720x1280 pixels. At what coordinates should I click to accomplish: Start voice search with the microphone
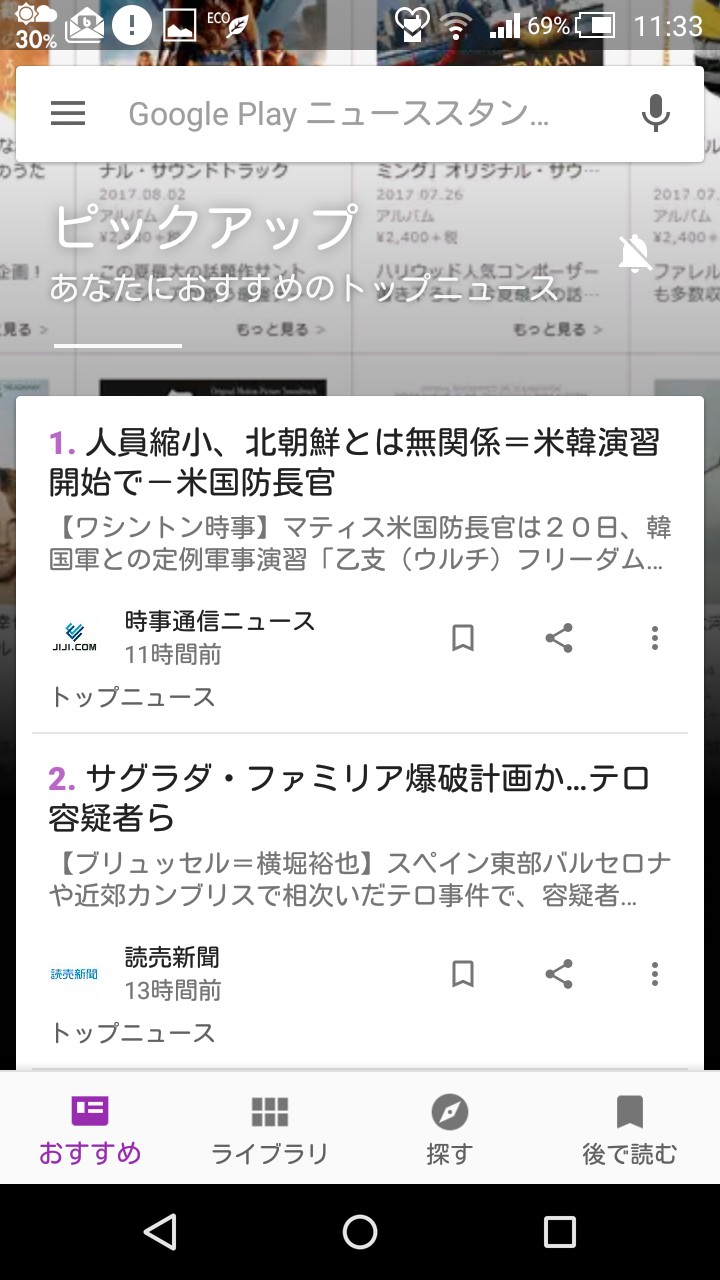[x=655, y=114]
